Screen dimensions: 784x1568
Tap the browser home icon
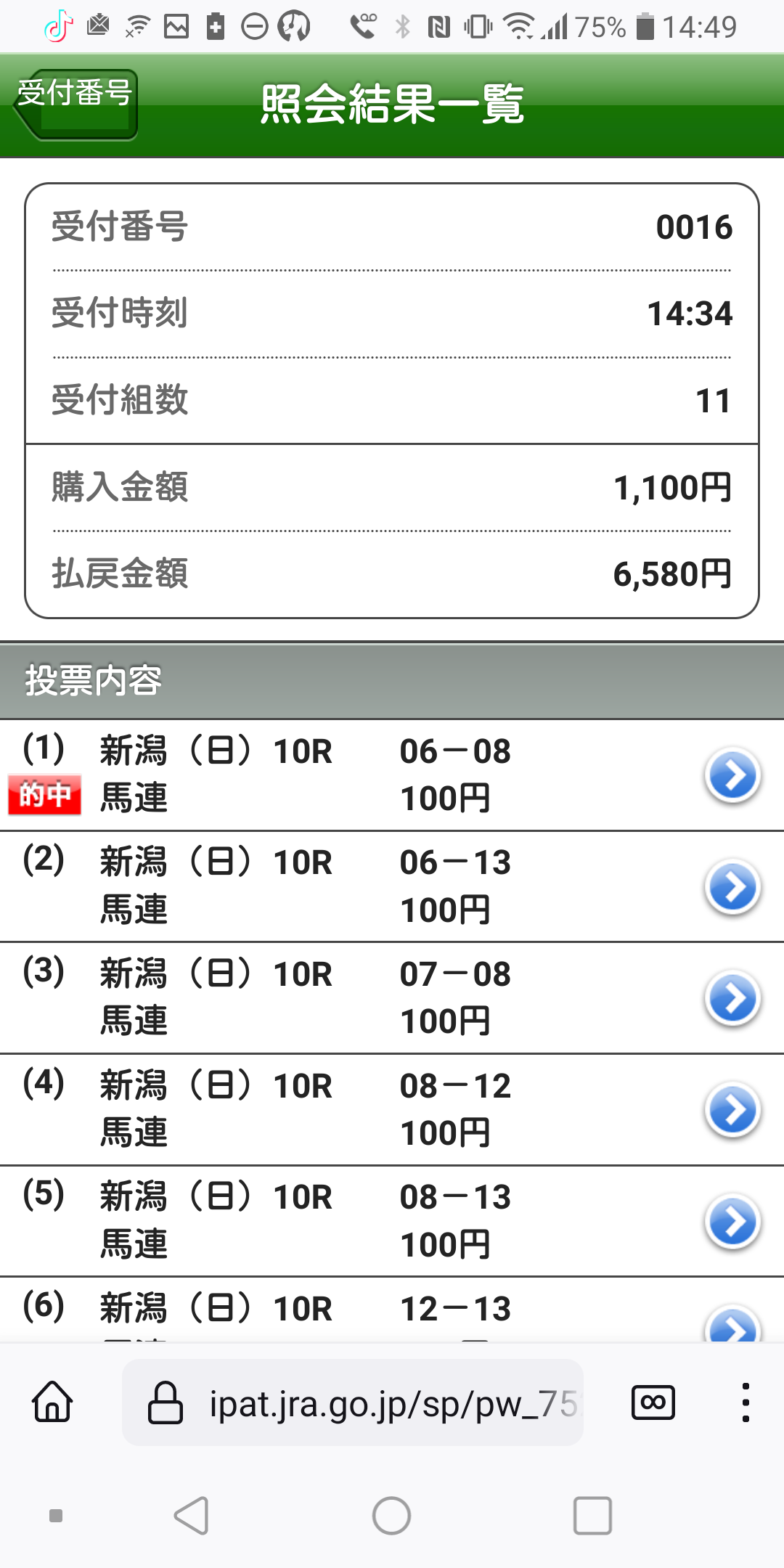(53, 1402)
